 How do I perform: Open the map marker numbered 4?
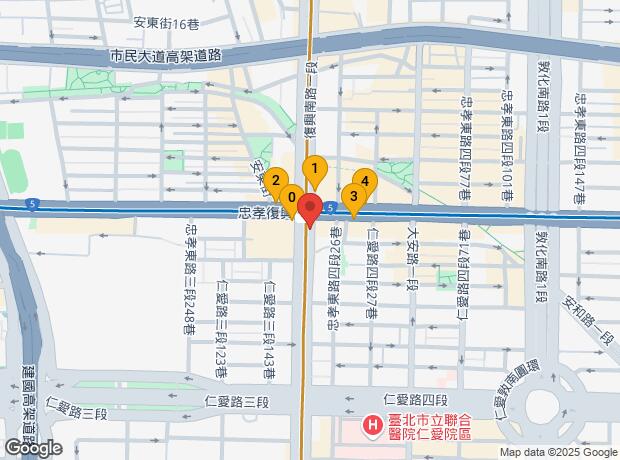coord(365,182)
